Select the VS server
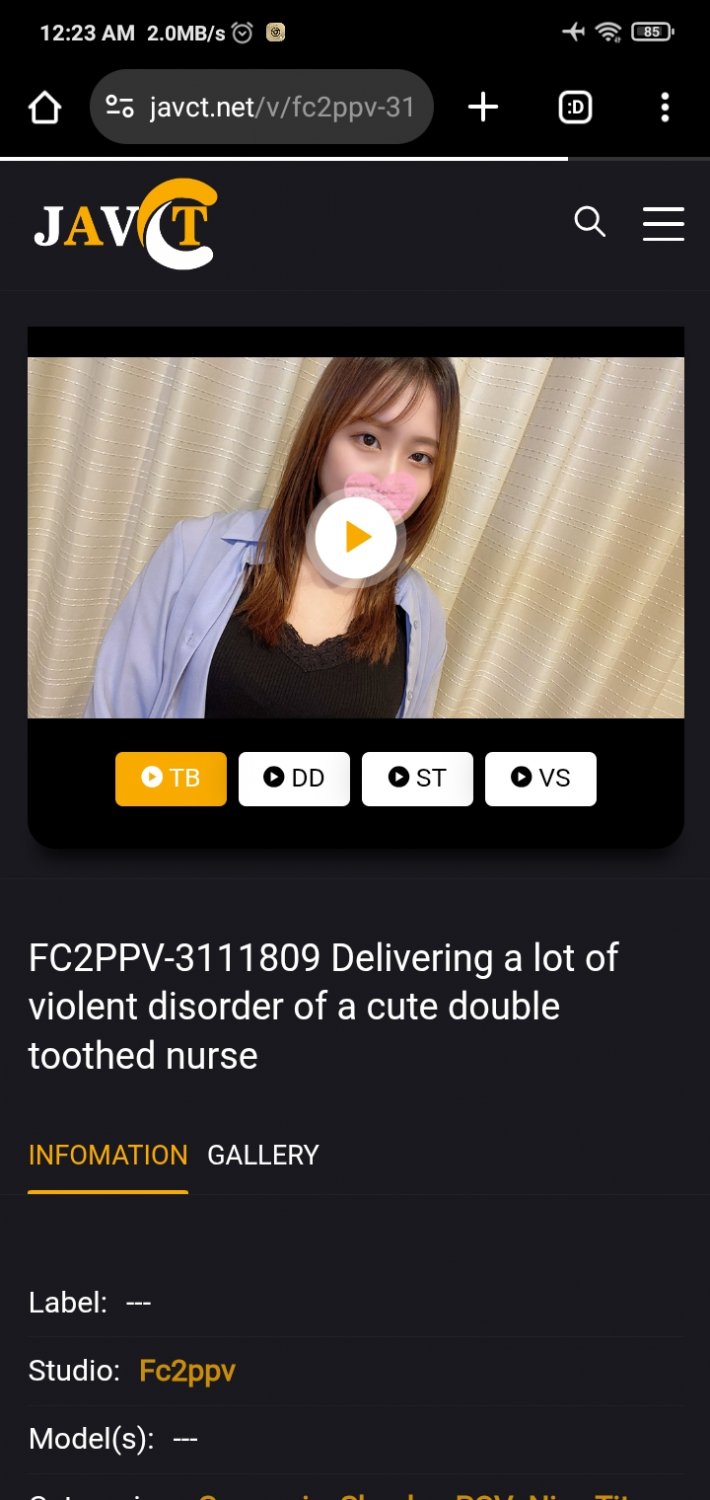 (x=540, y=778)
